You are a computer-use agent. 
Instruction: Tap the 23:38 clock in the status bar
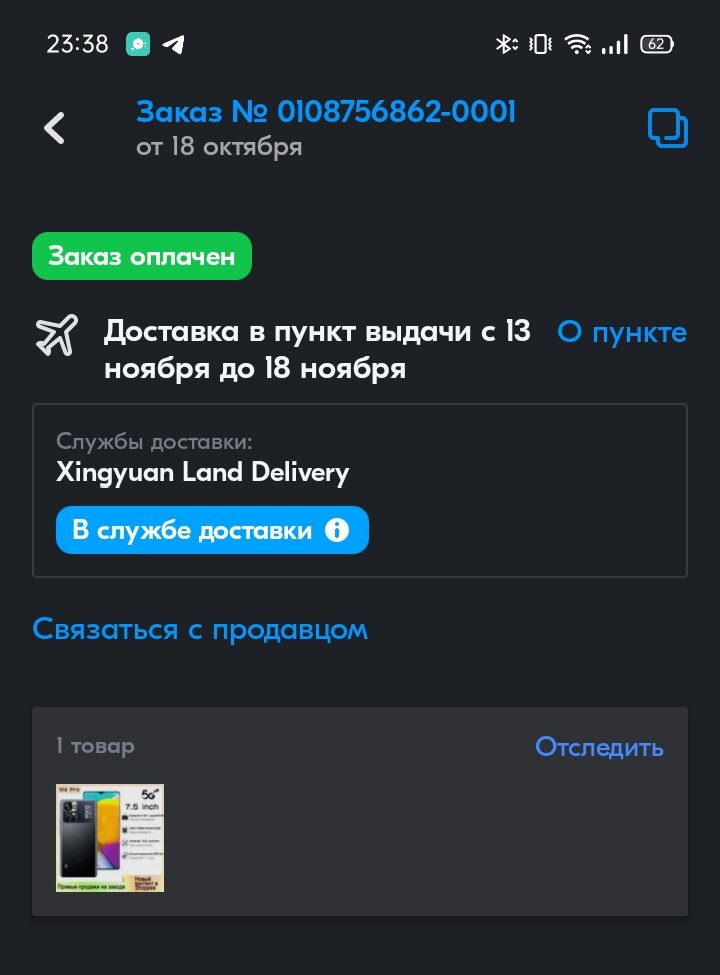(x=77, y=44)
